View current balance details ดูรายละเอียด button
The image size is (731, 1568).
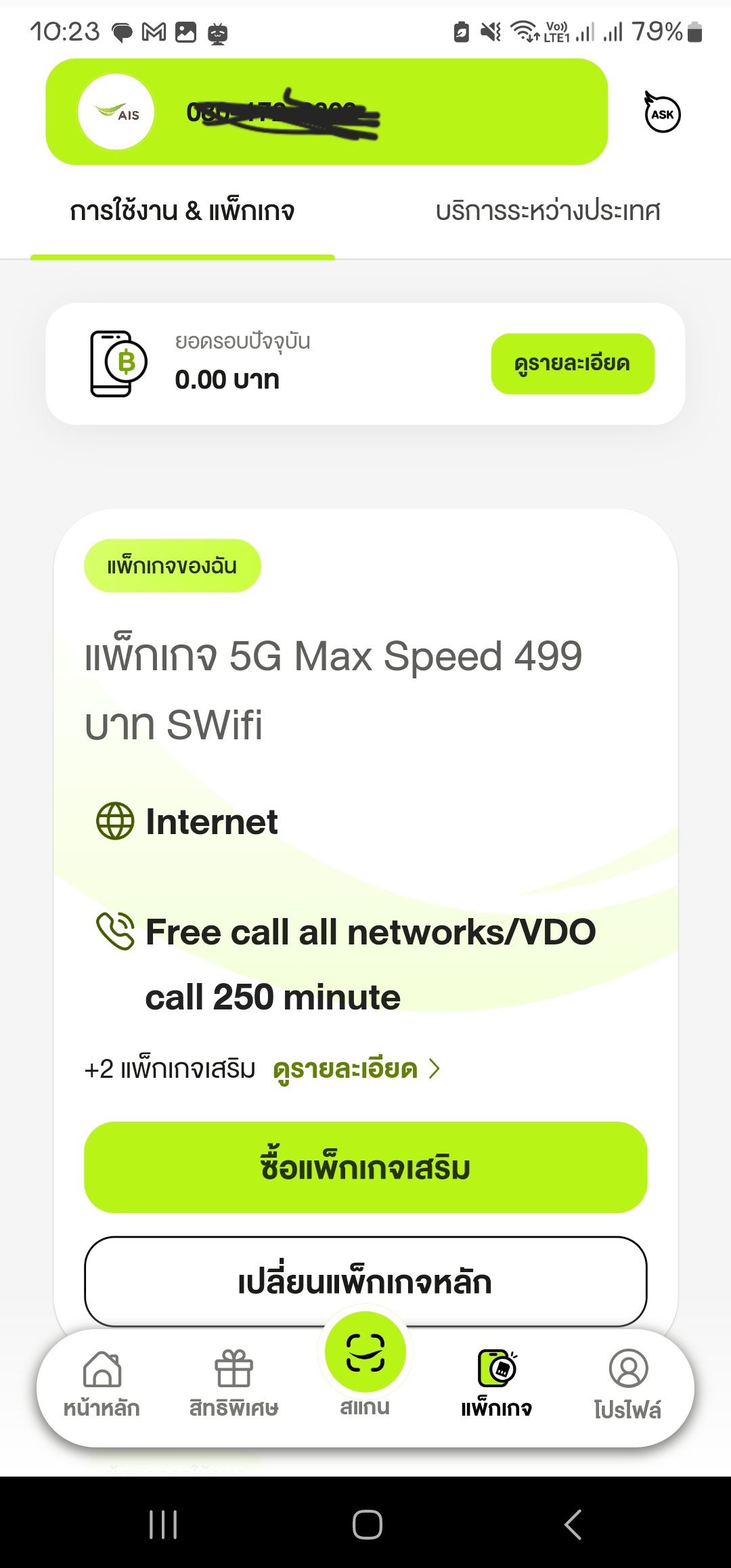573,364
